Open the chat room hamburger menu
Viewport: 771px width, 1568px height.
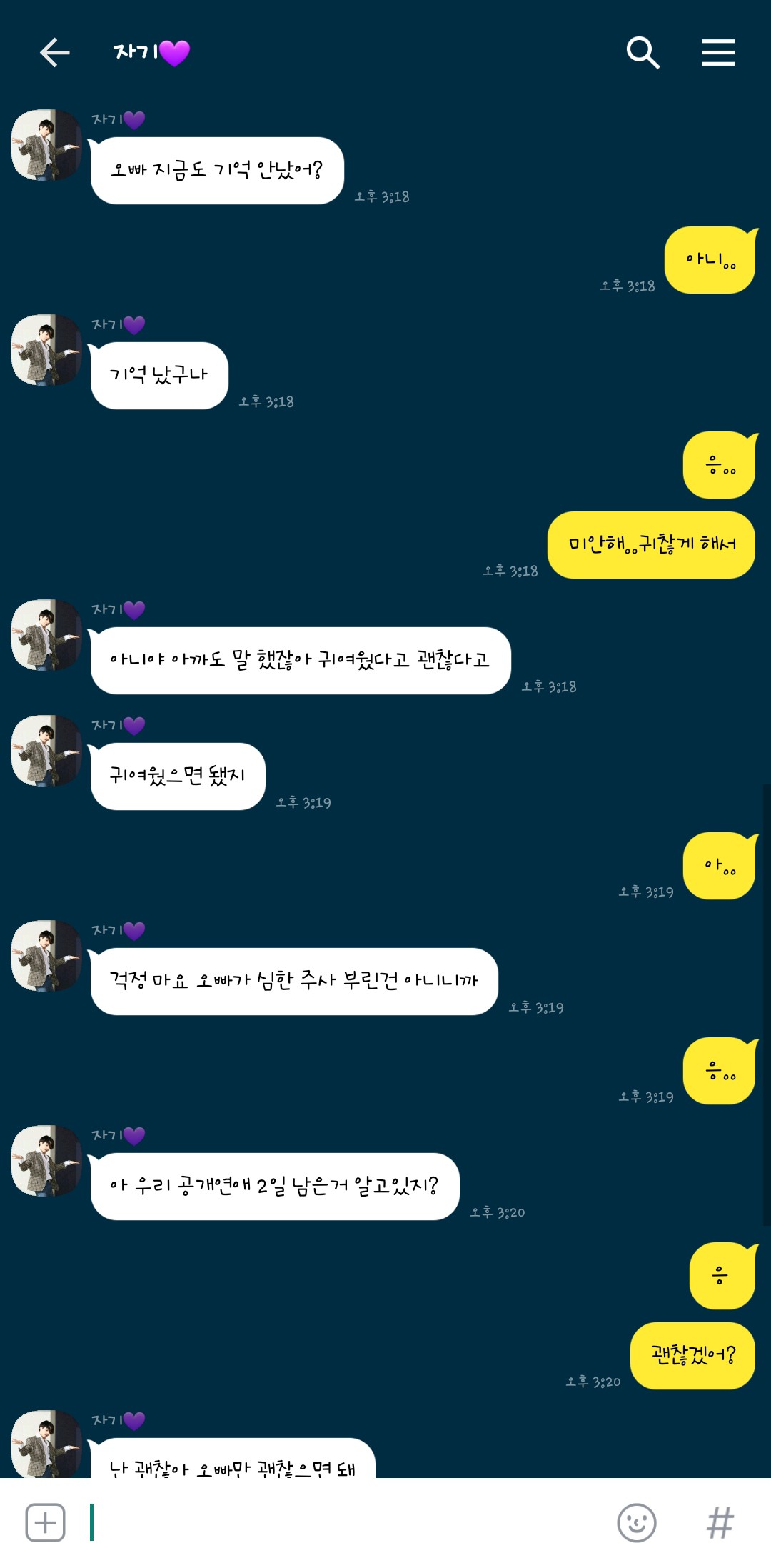click(718, 53)
